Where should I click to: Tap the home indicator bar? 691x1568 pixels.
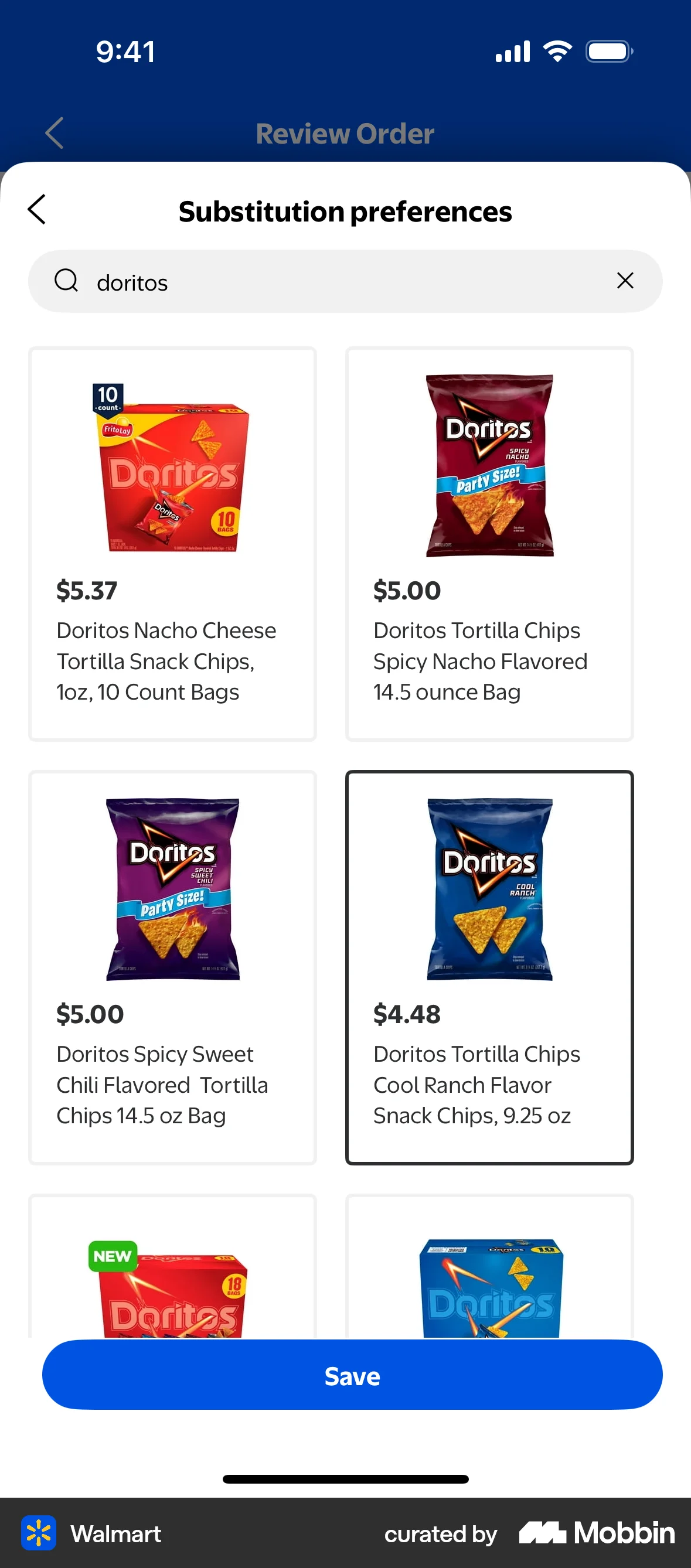[345, 1478]
